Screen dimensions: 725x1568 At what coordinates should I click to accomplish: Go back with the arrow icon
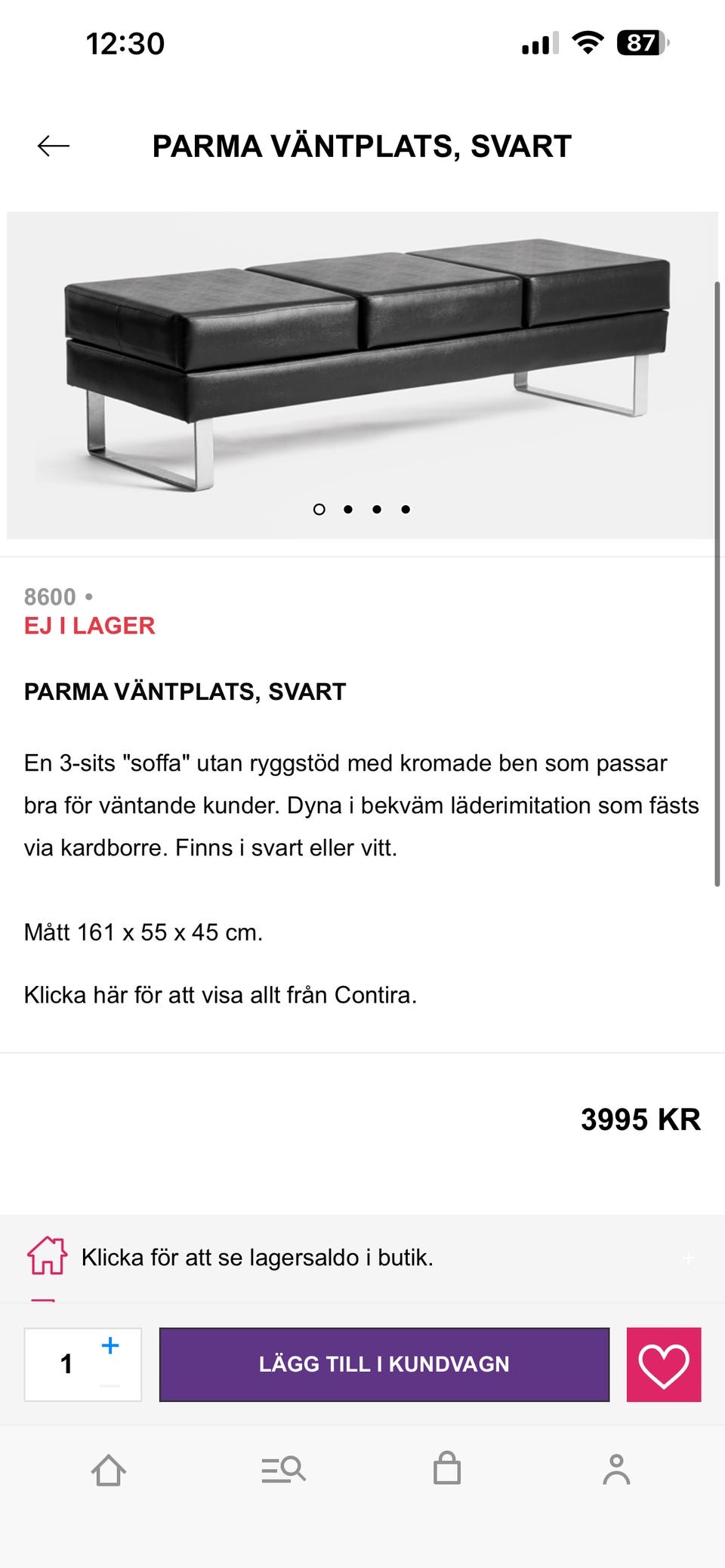coord(54,146)
